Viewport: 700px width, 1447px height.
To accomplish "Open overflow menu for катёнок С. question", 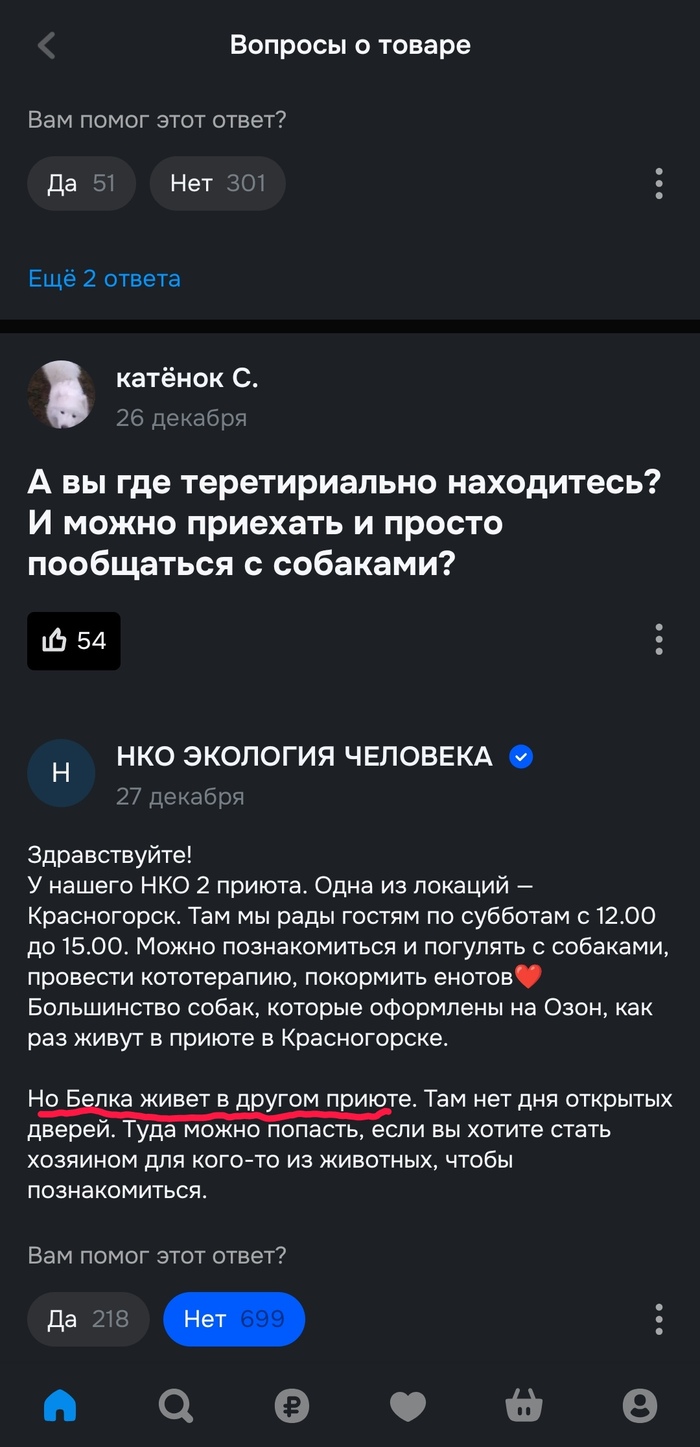I will [658, 639].
